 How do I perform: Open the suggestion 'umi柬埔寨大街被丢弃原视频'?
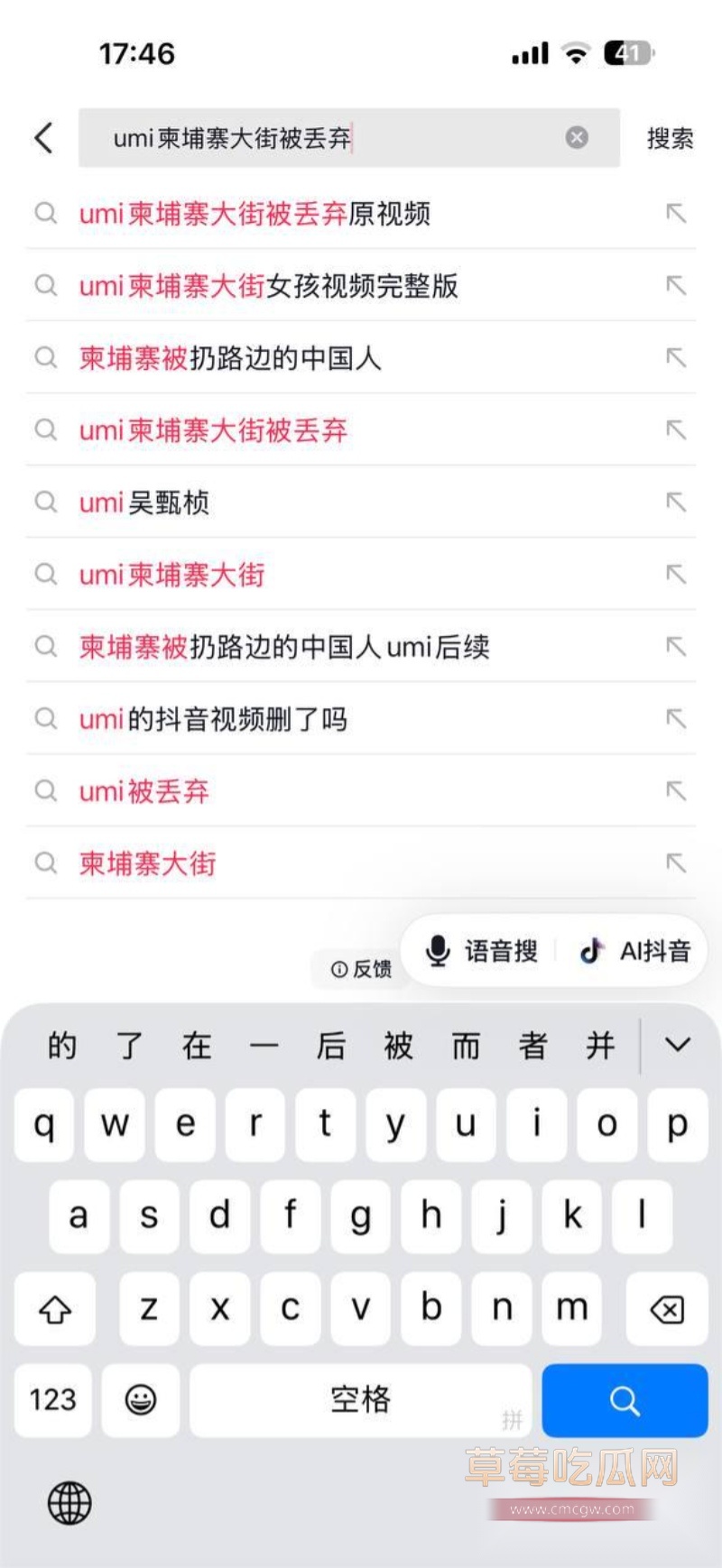[x=255, y=214]
